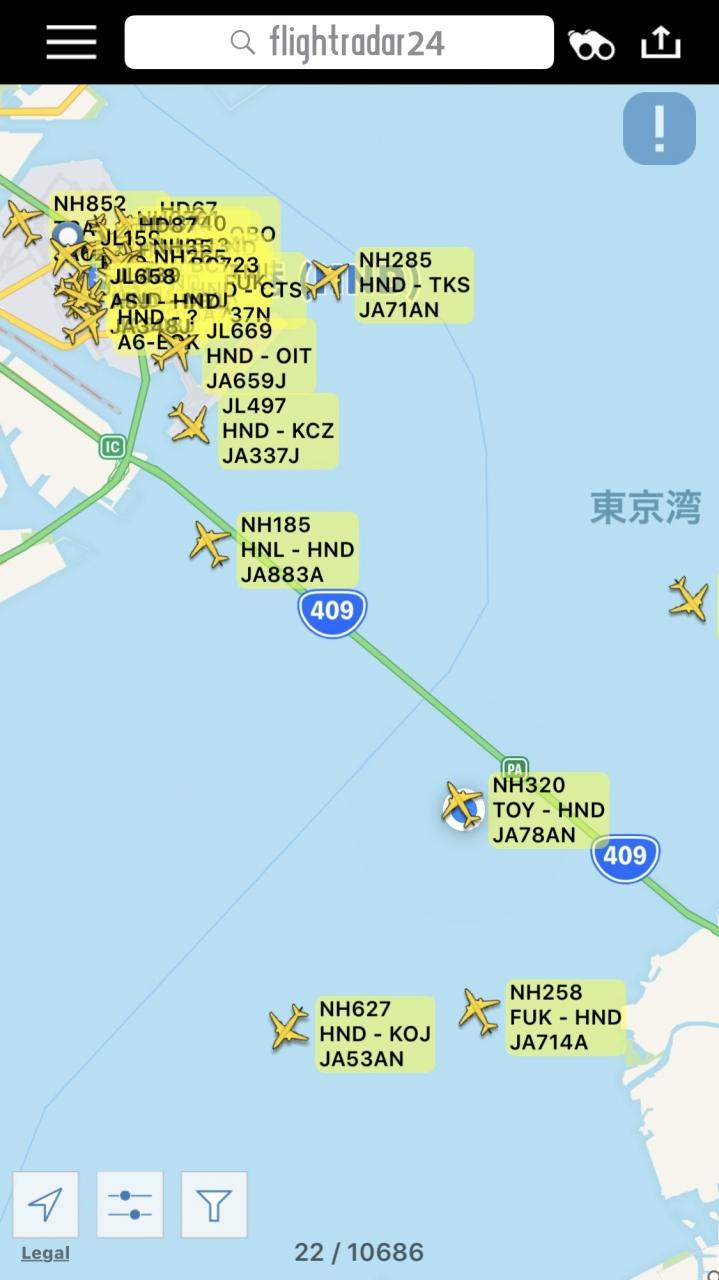Open the map settings sliders
Screen dimensions: 719x1280
pyautogui.click(x=129, y=1204)
